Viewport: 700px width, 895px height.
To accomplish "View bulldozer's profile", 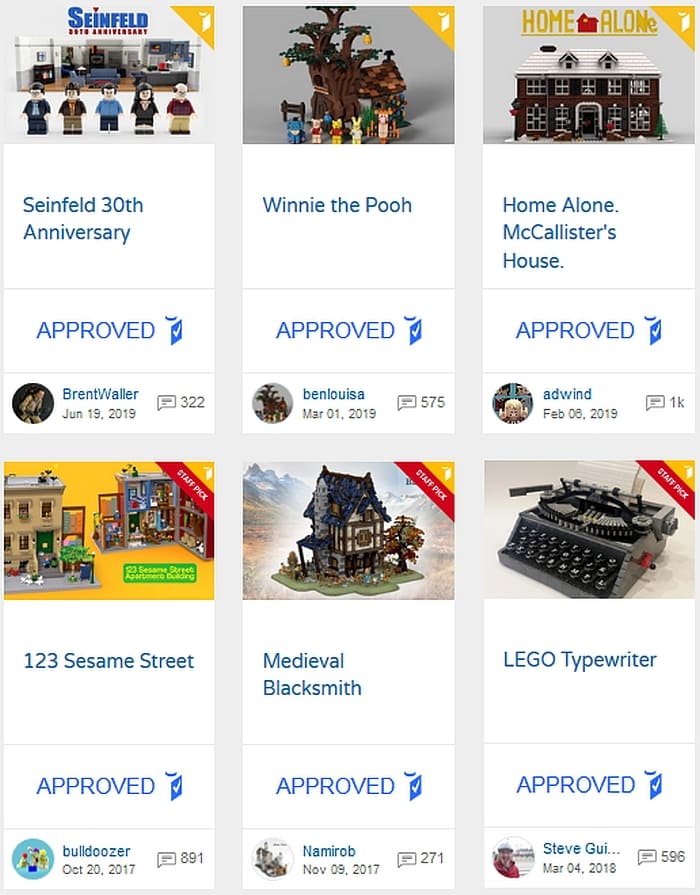I will click(x=96, y=851).
